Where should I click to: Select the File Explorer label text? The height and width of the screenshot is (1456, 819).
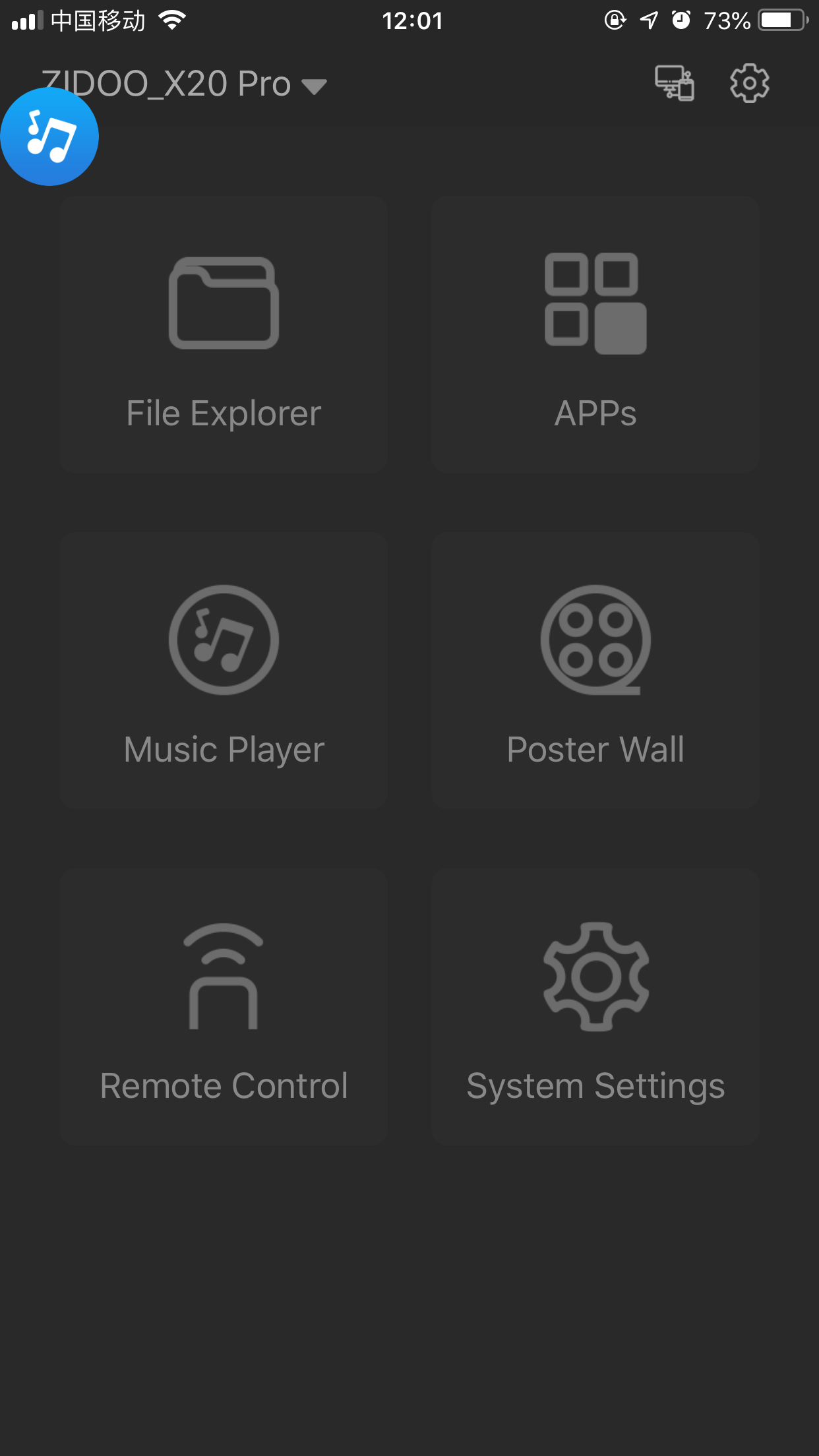[x=223, y=413]
